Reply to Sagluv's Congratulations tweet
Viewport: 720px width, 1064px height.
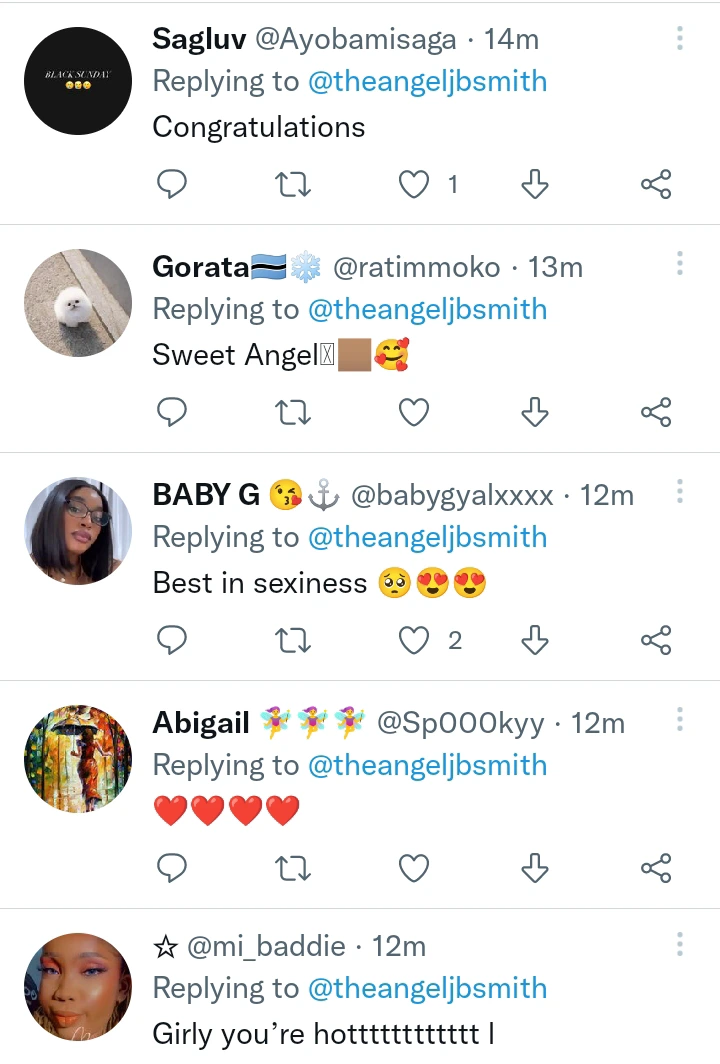click(x=173, y=184)
